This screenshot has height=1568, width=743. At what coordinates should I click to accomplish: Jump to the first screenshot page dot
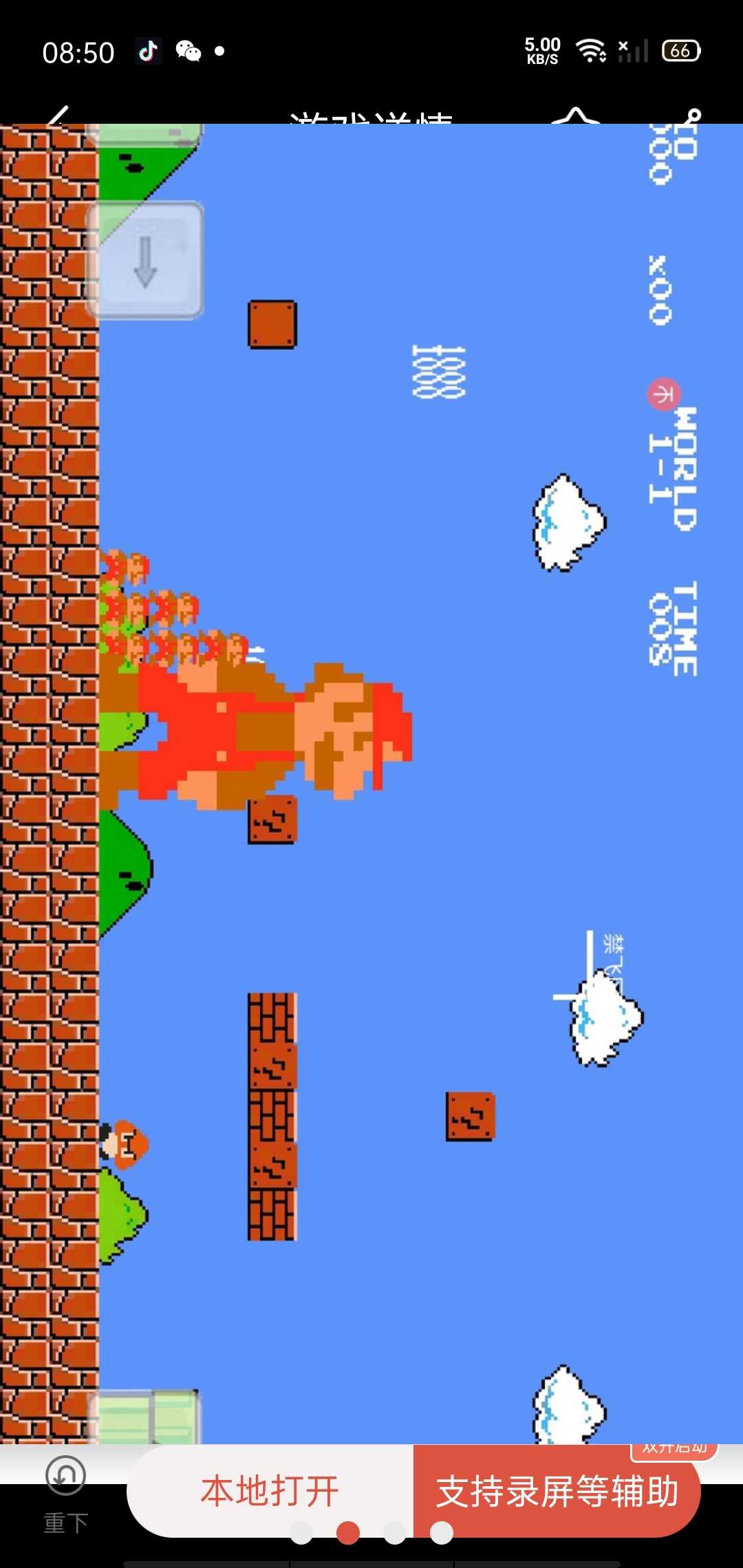pos(301,1533)
